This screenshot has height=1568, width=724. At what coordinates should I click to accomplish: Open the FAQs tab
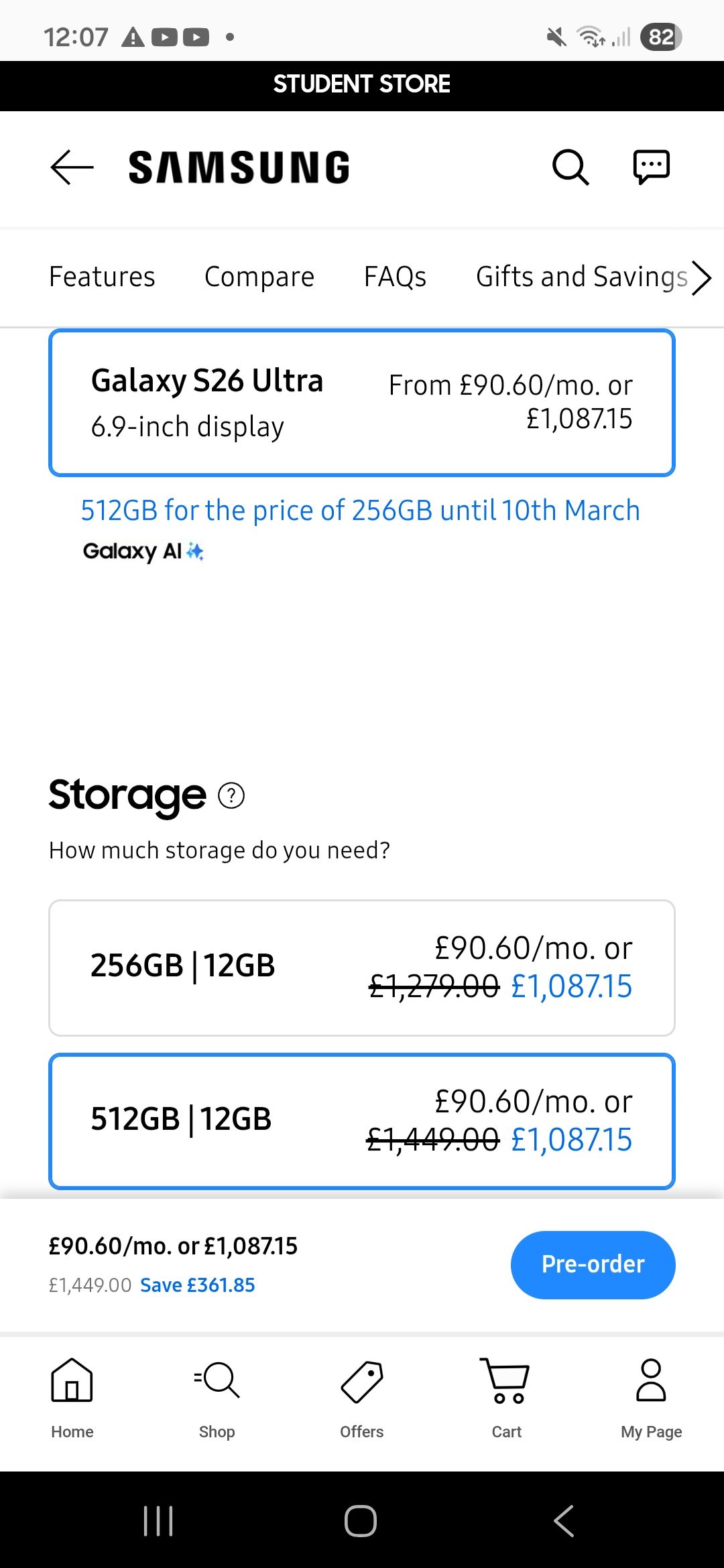[395, 277]
